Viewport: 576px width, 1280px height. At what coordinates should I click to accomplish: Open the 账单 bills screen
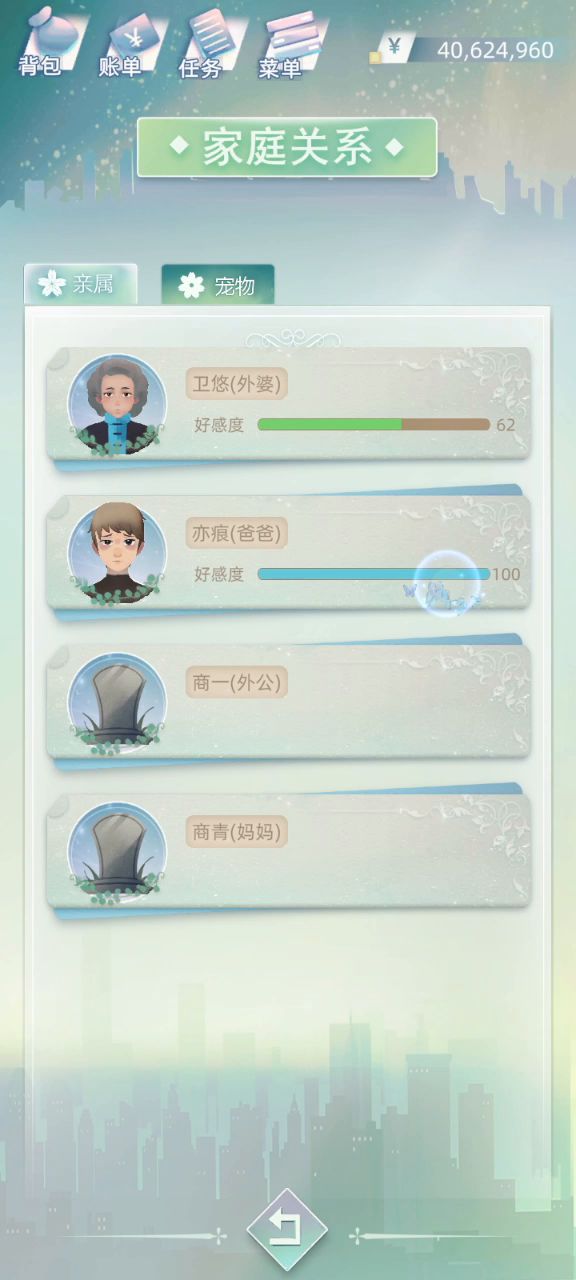pos(122,44)
